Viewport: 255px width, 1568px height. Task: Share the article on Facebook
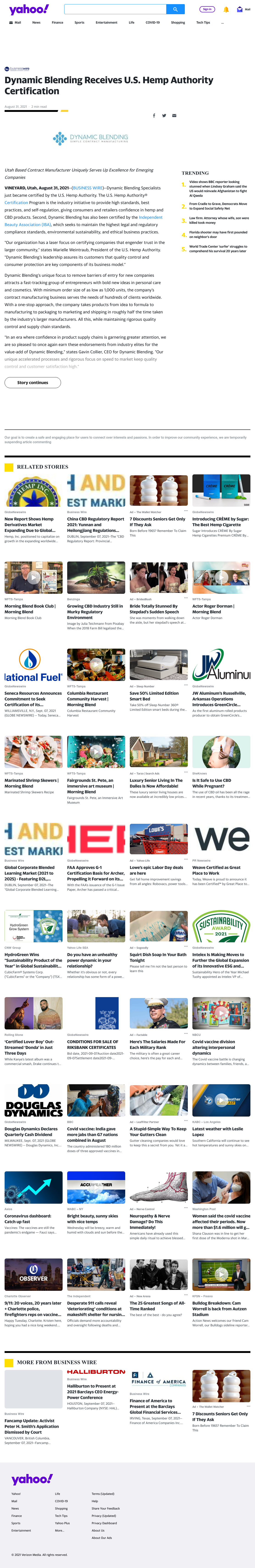coord(154,115)
